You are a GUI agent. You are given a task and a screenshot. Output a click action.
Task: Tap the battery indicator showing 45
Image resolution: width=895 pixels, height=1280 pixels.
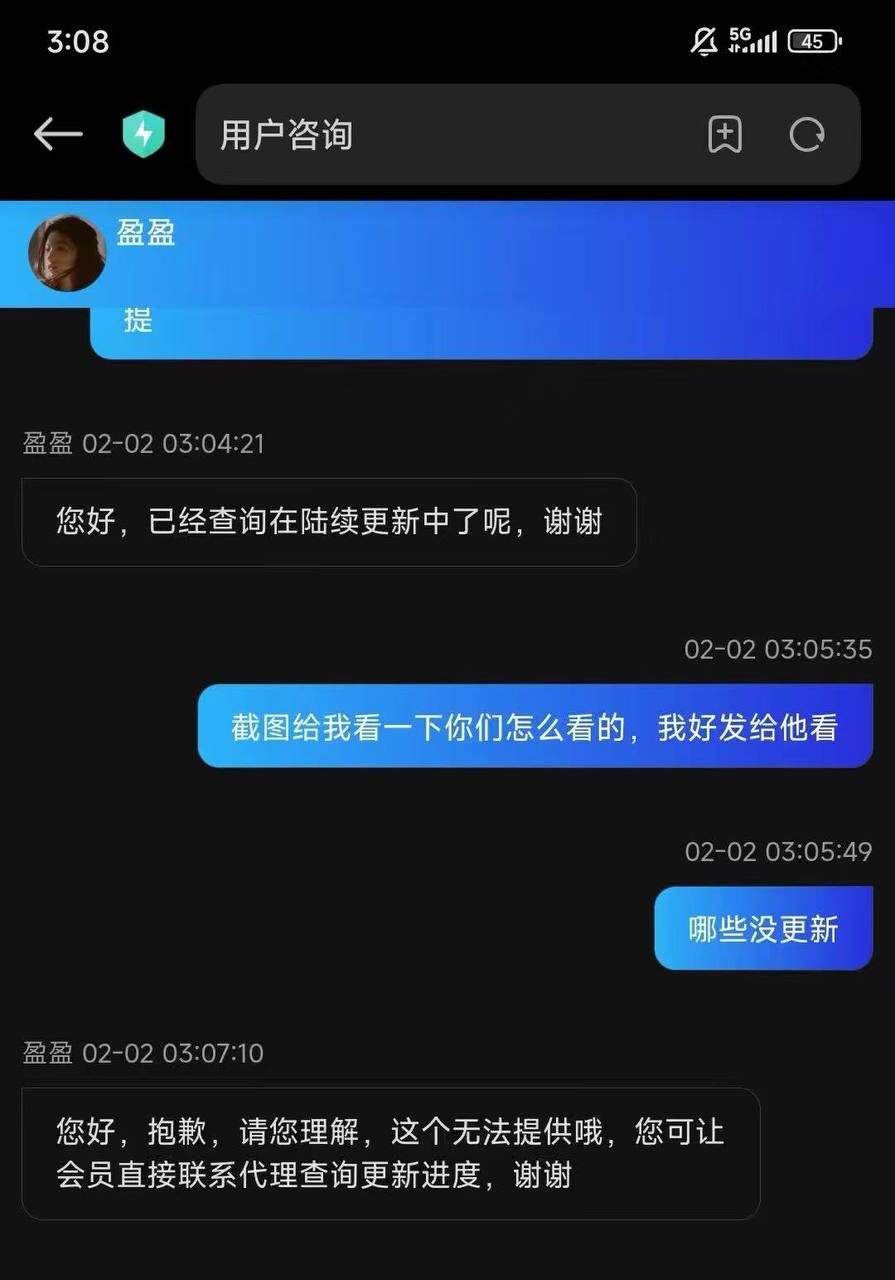813,41
